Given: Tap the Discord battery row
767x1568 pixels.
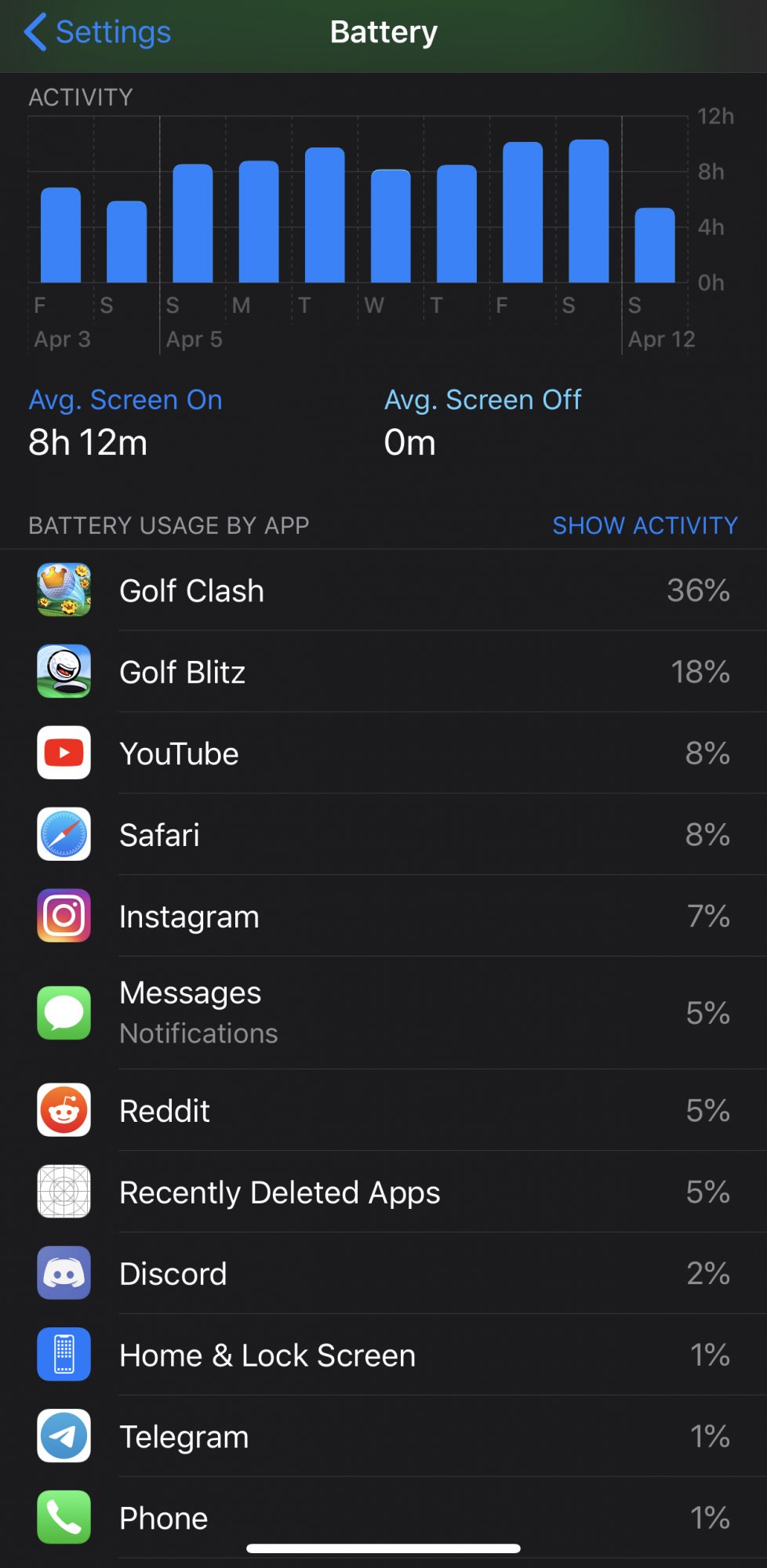Looking at the screenshot, I should (x=383, y=1274).
